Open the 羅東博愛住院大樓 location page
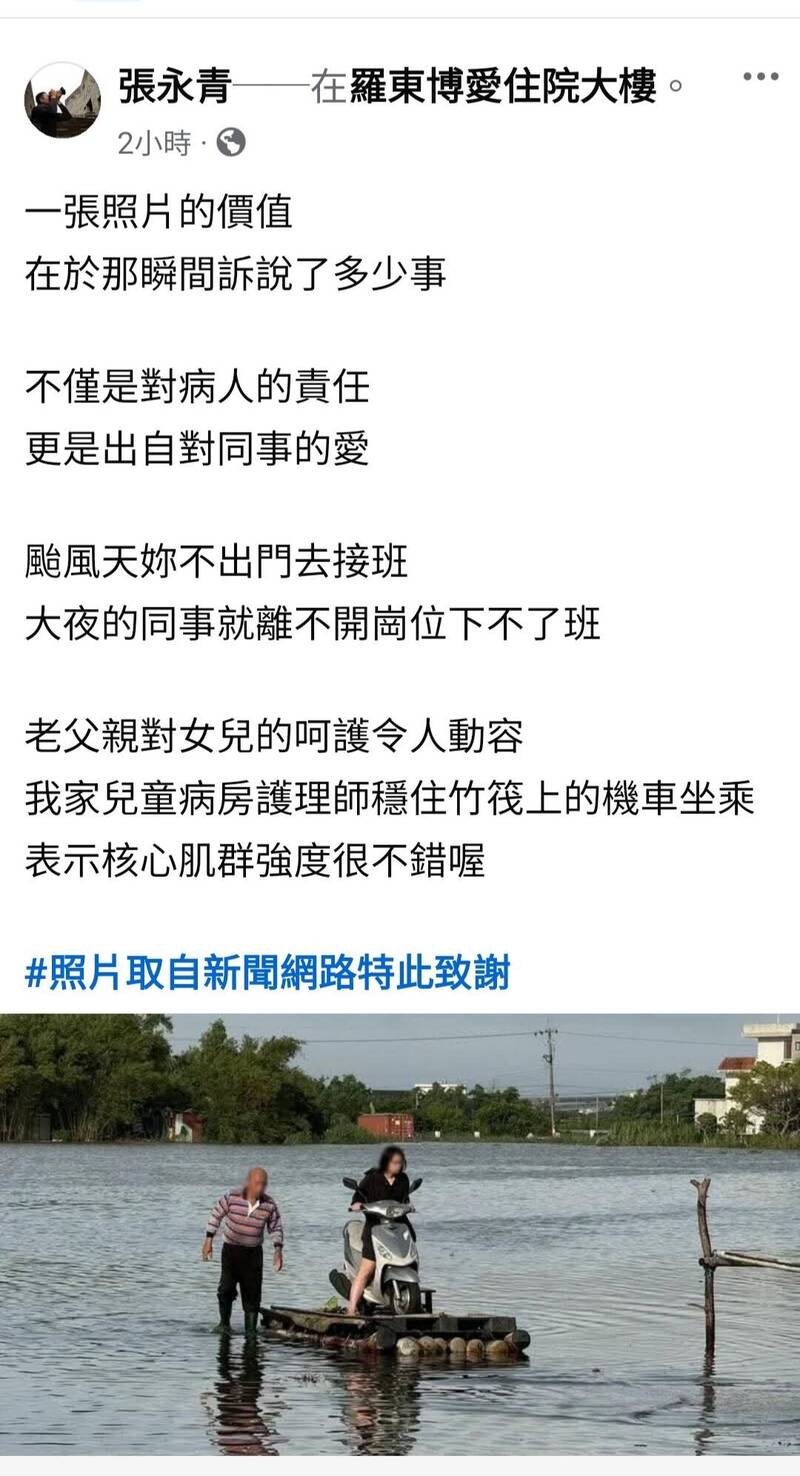The width and height of the screenshot is (800, 1476). (503, 86)
